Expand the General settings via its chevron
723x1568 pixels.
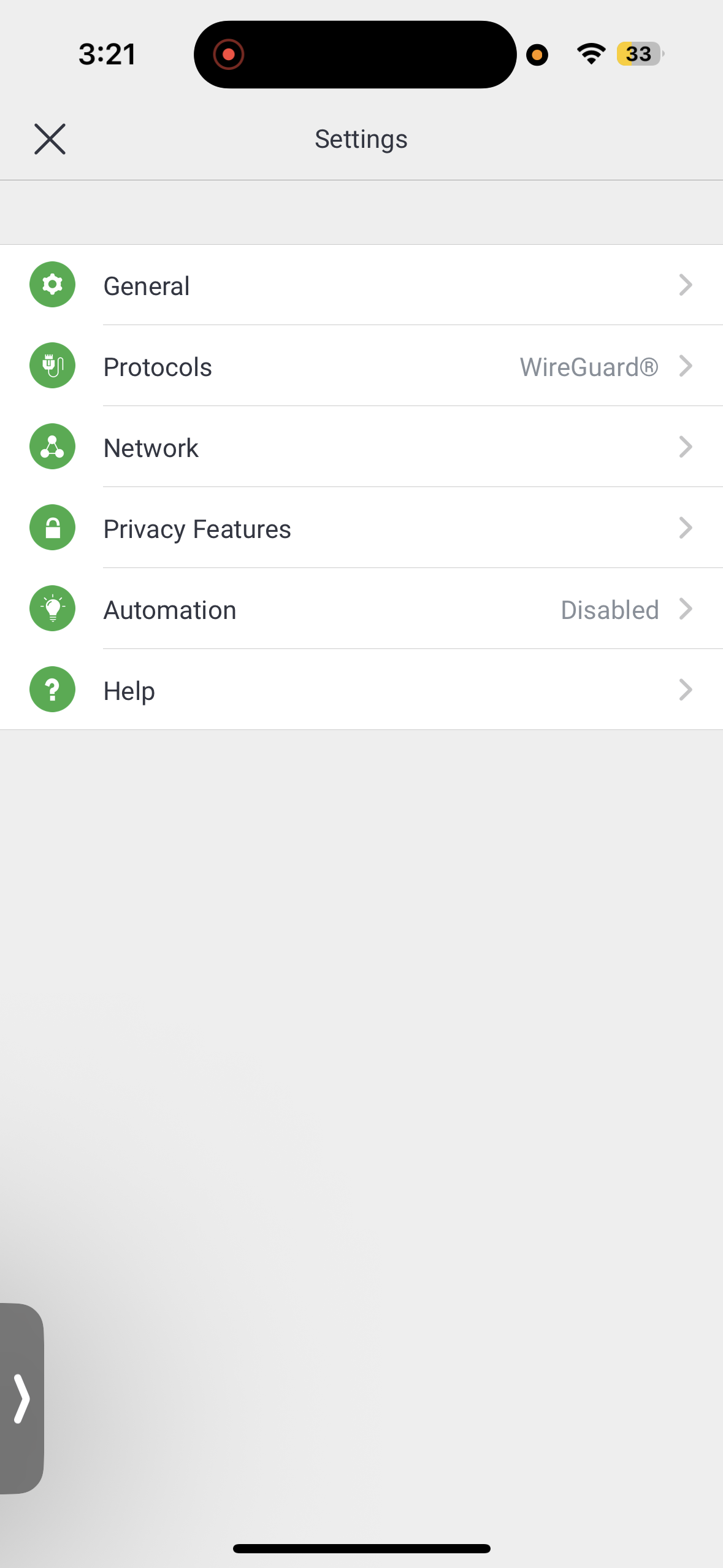[686, 285]
